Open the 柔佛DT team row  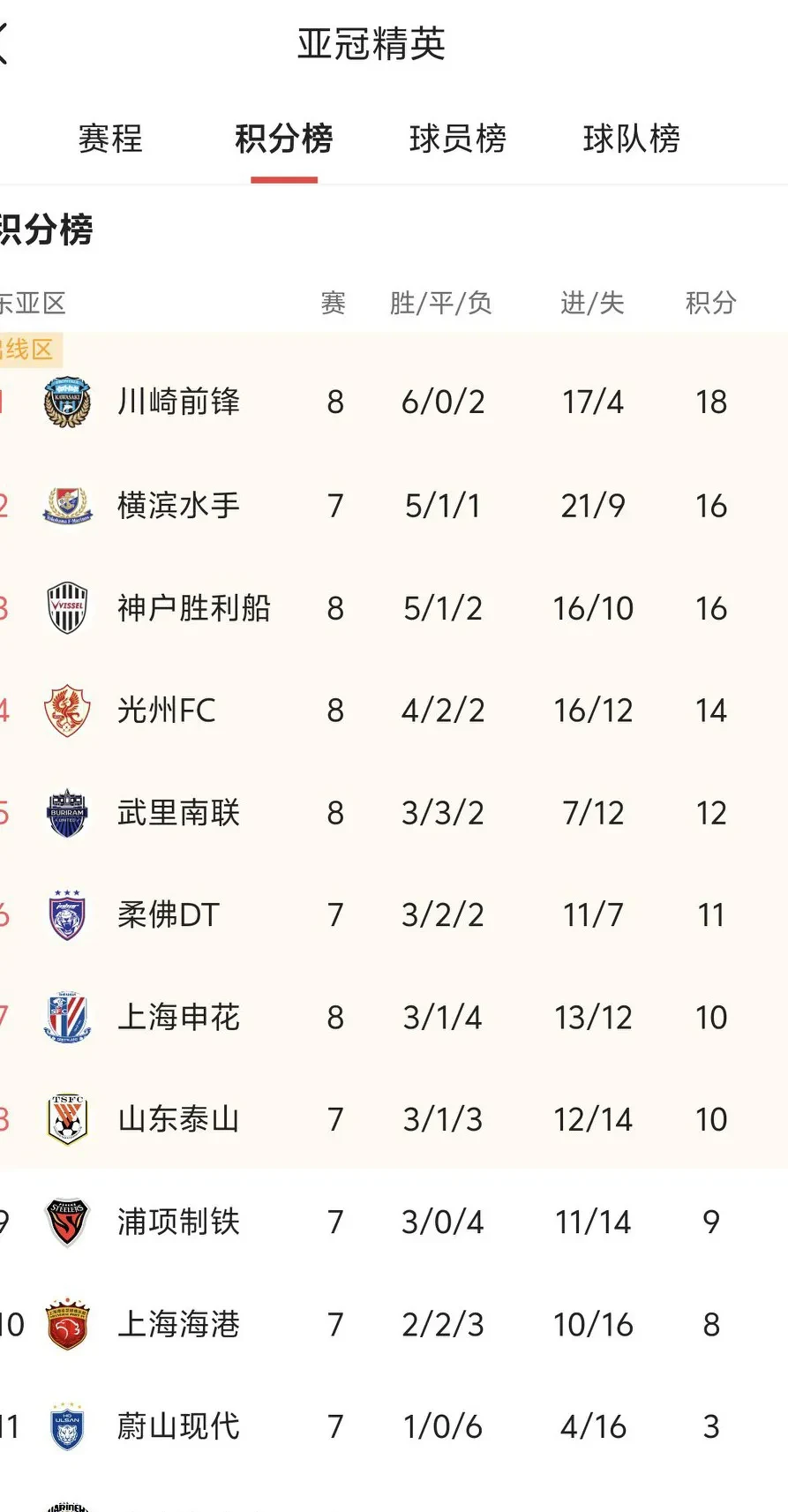pos(168,915)
